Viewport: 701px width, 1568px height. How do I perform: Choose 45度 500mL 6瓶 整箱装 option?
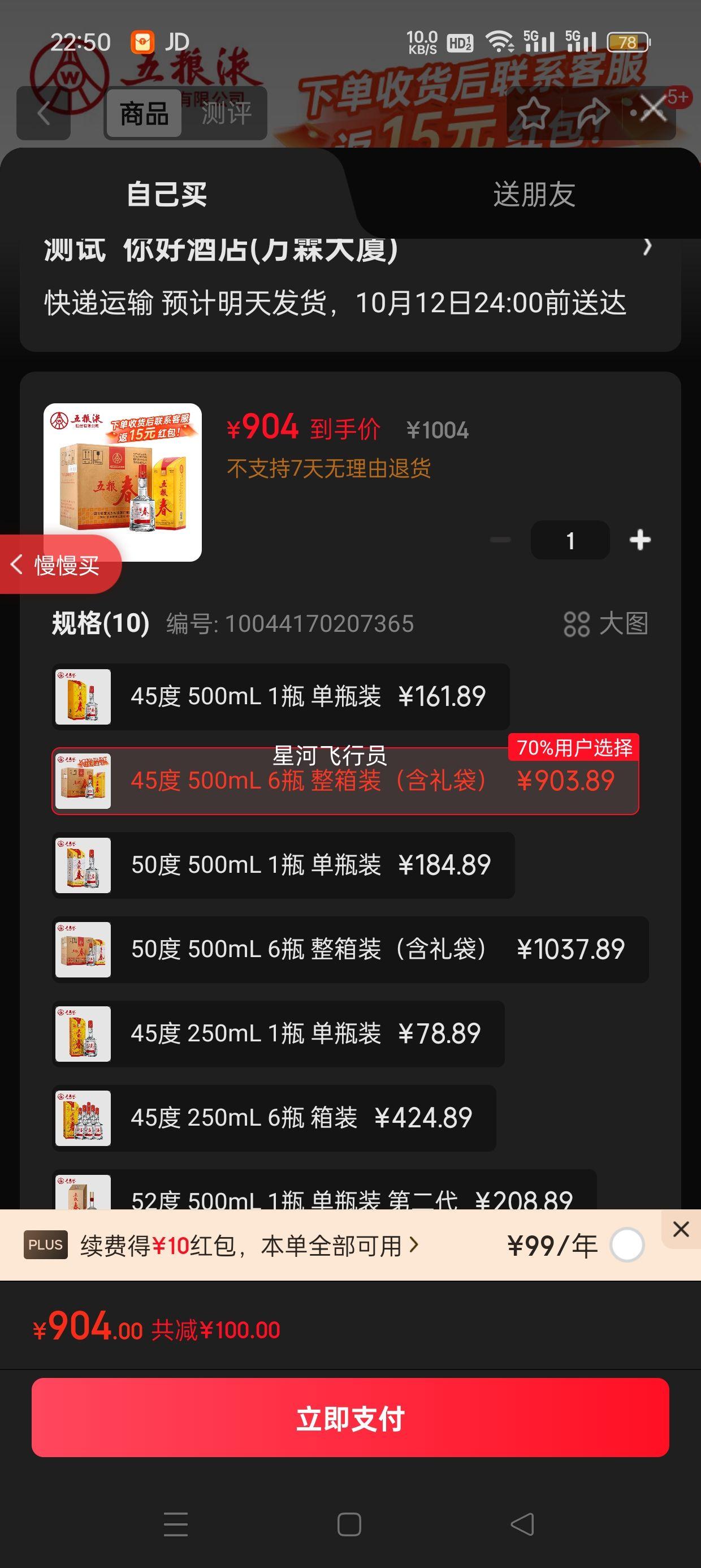coord(344,781)
